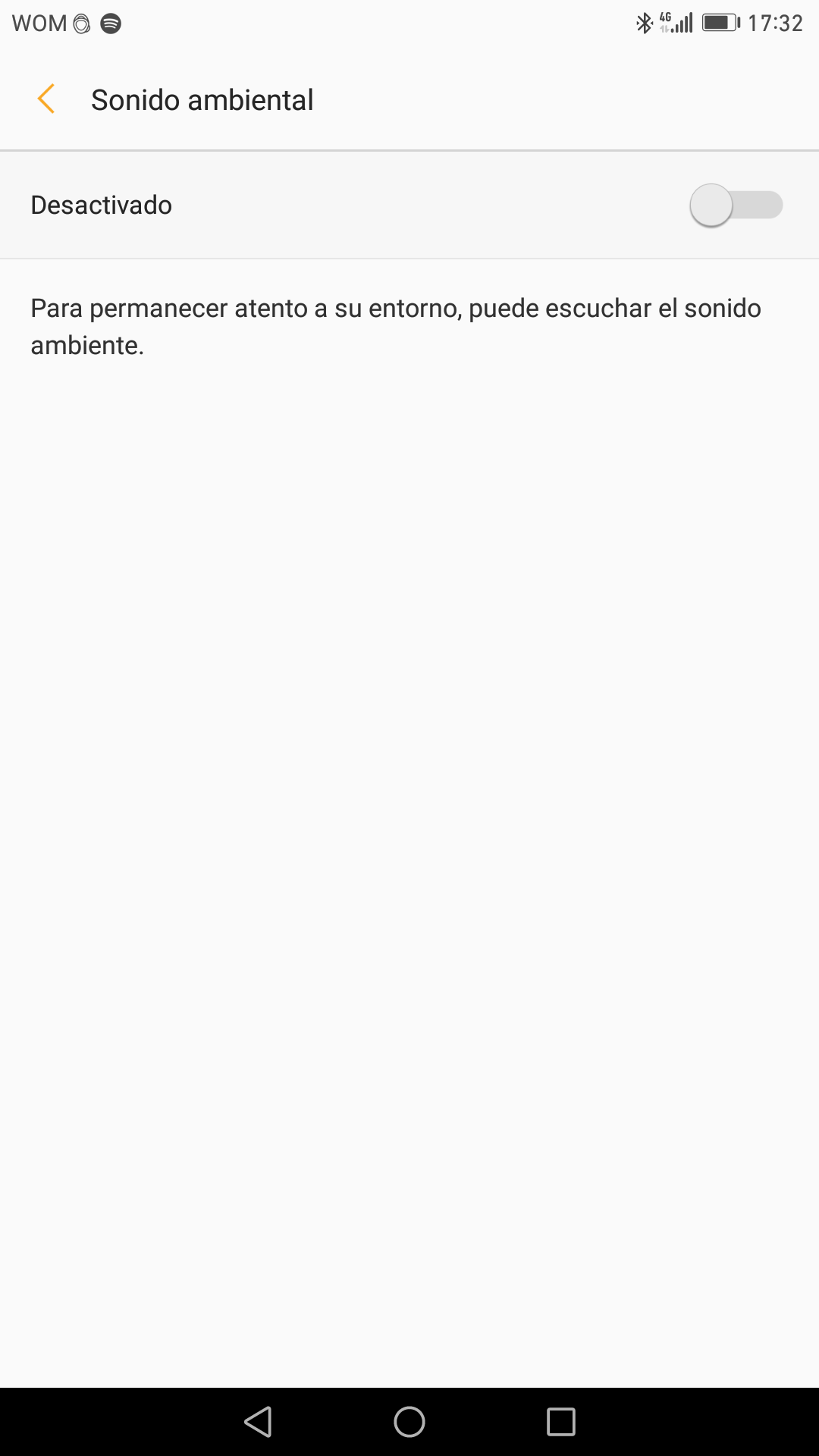This screenshot has width=819, height=1456.
Task: Enable the Sonido ambiental switch
Action: [736, 206]
